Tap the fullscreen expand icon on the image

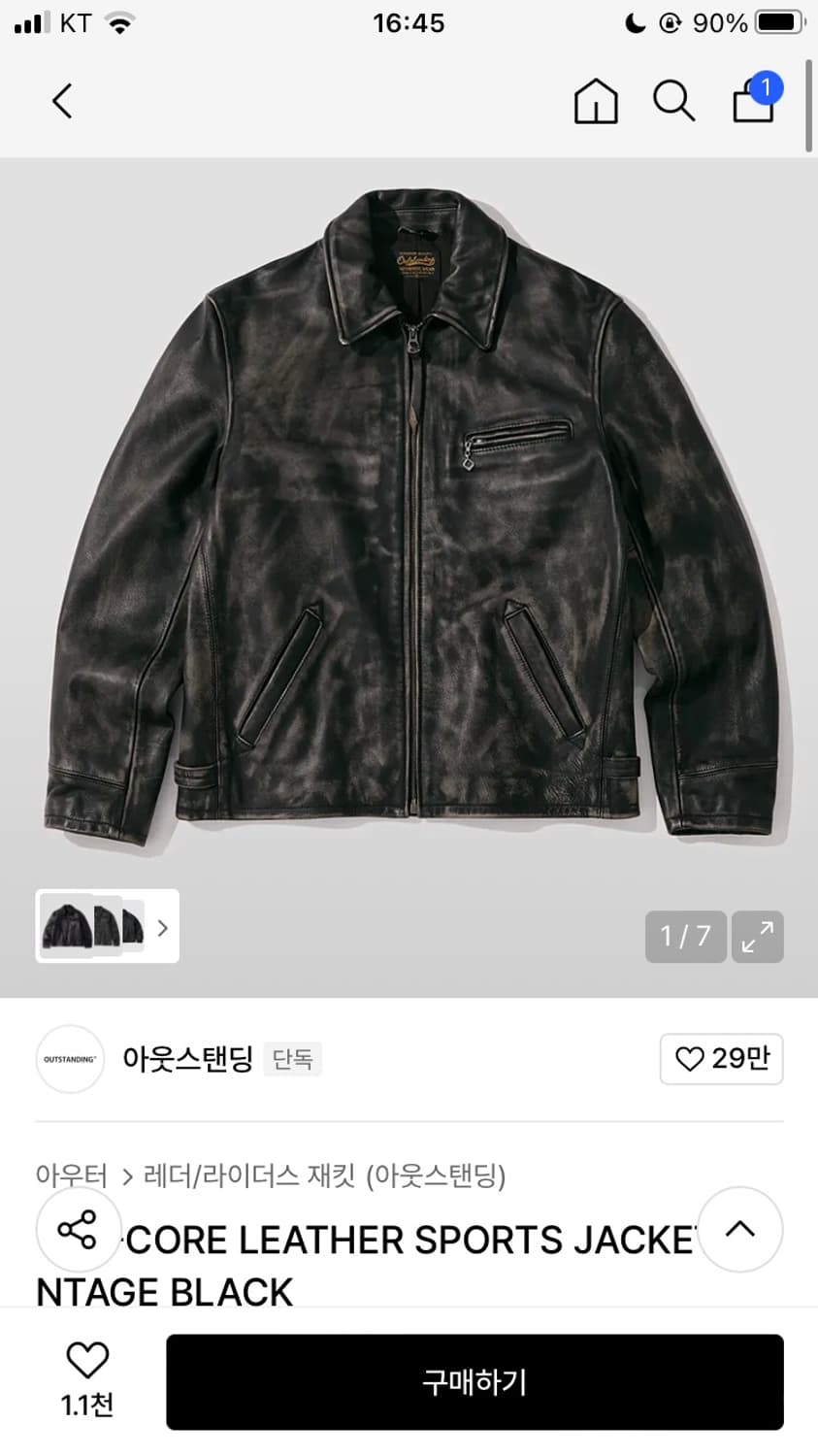click(x=757, y=937)
